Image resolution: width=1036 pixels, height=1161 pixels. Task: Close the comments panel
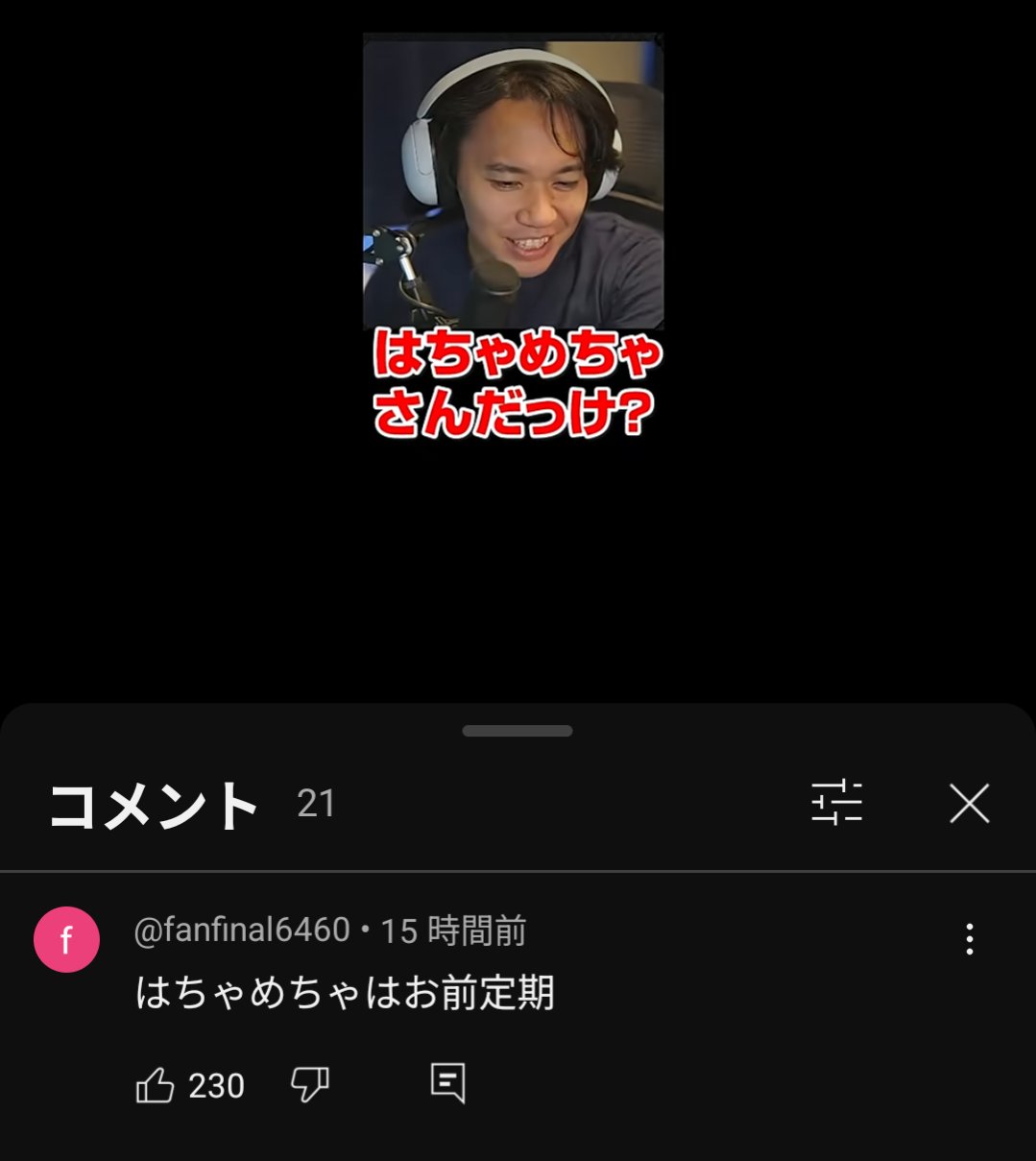[969, 804]
